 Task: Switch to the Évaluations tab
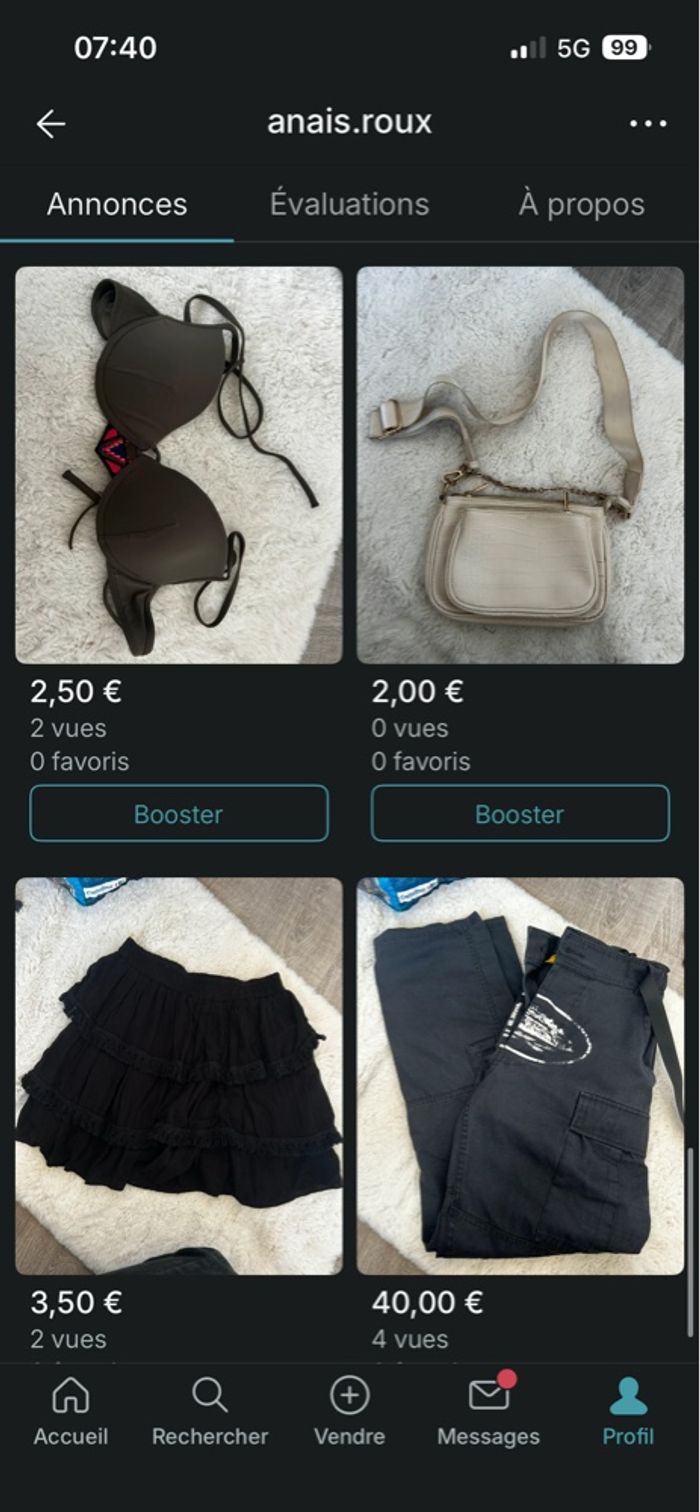click(x=349, y=204)
